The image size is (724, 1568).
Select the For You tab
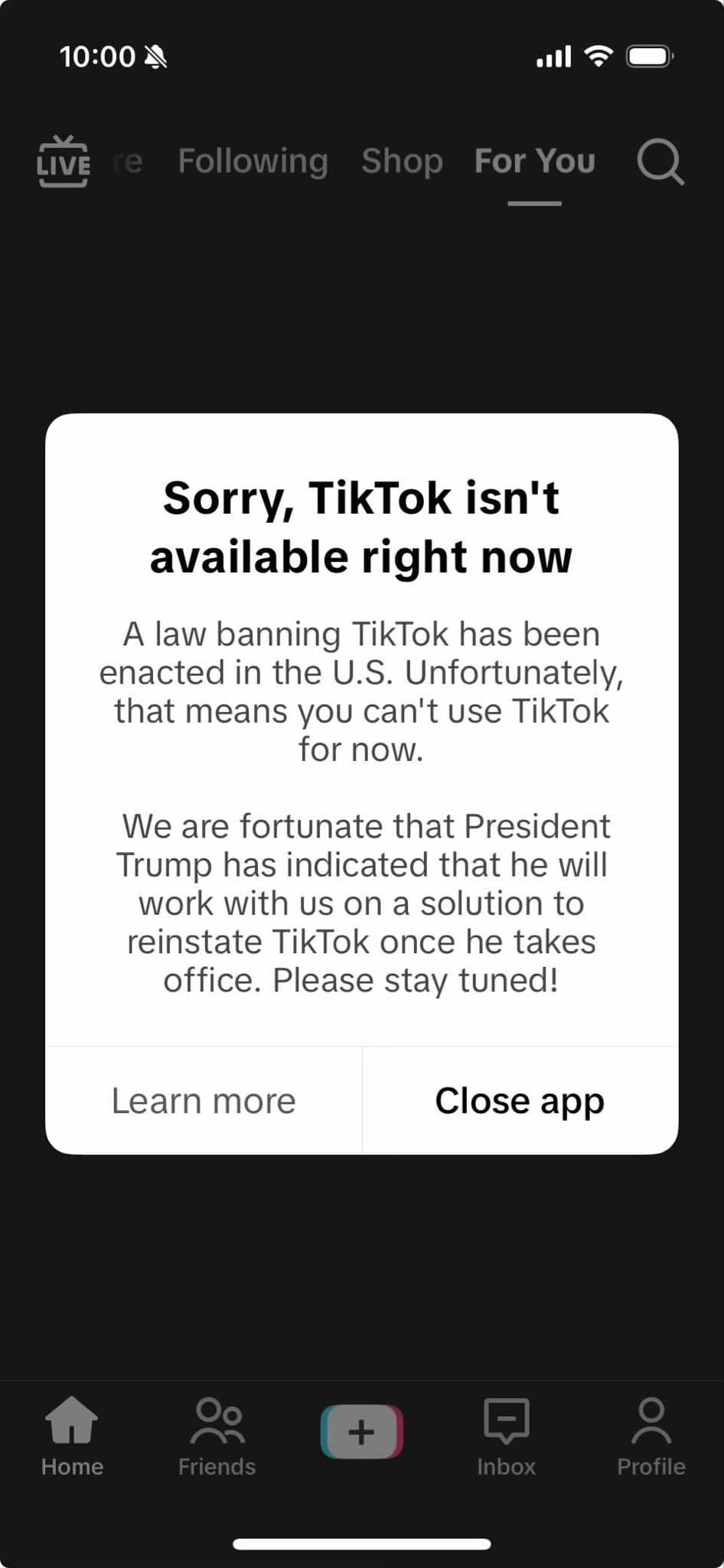534,162
